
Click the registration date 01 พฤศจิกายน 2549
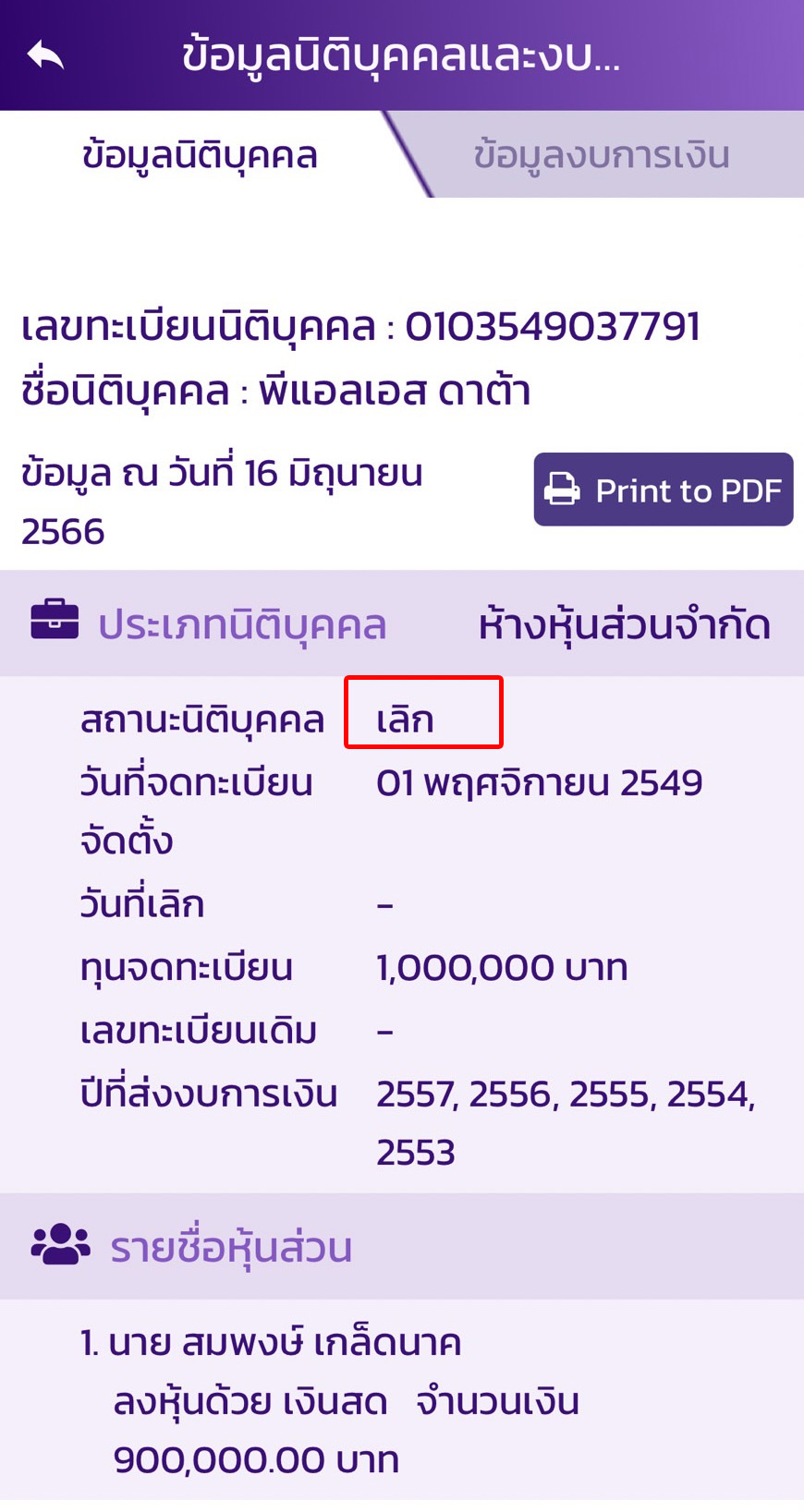click(x=541, y=780)
